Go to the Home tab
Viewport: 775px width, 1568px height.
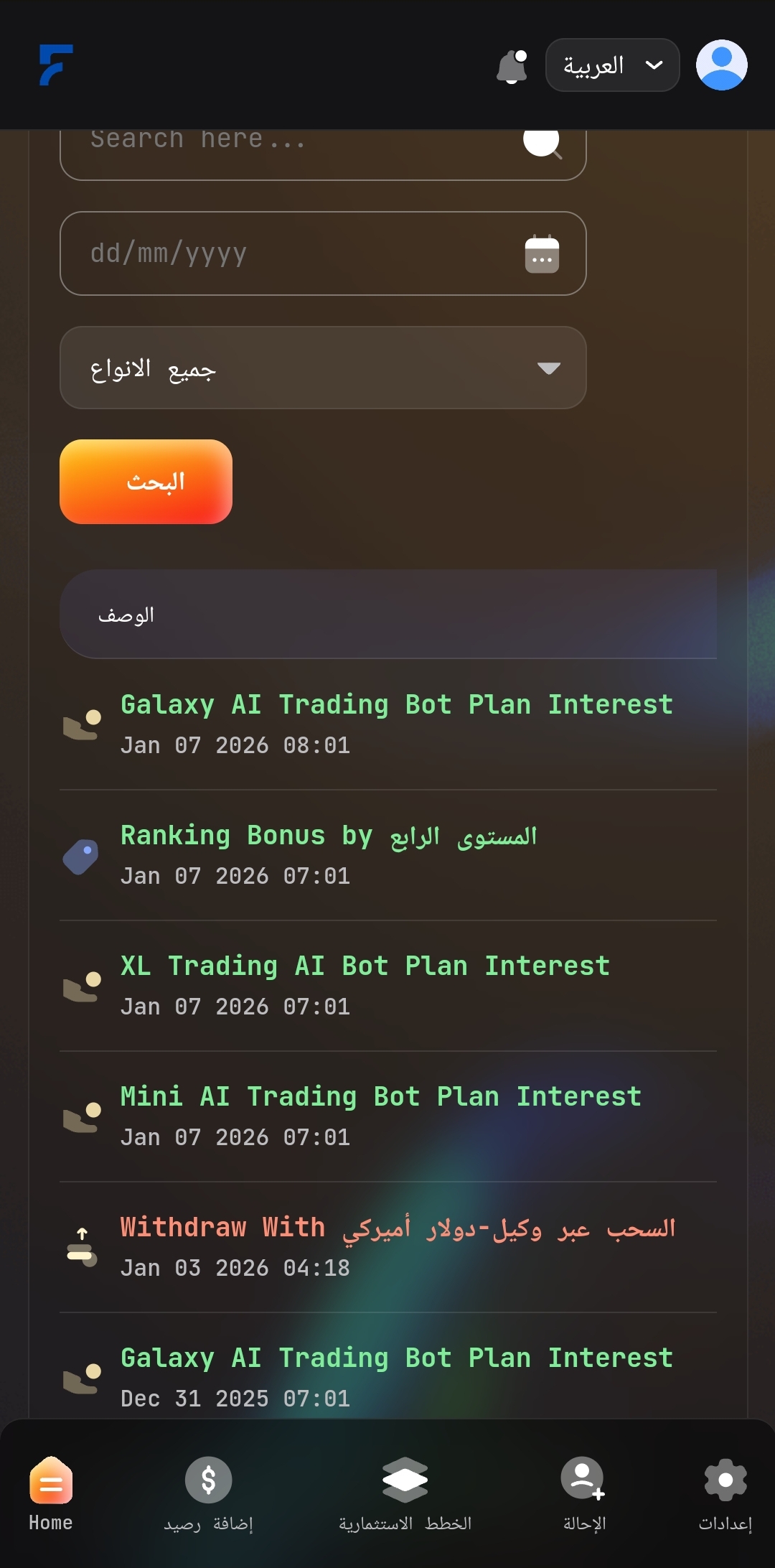tap(51, 1492)
